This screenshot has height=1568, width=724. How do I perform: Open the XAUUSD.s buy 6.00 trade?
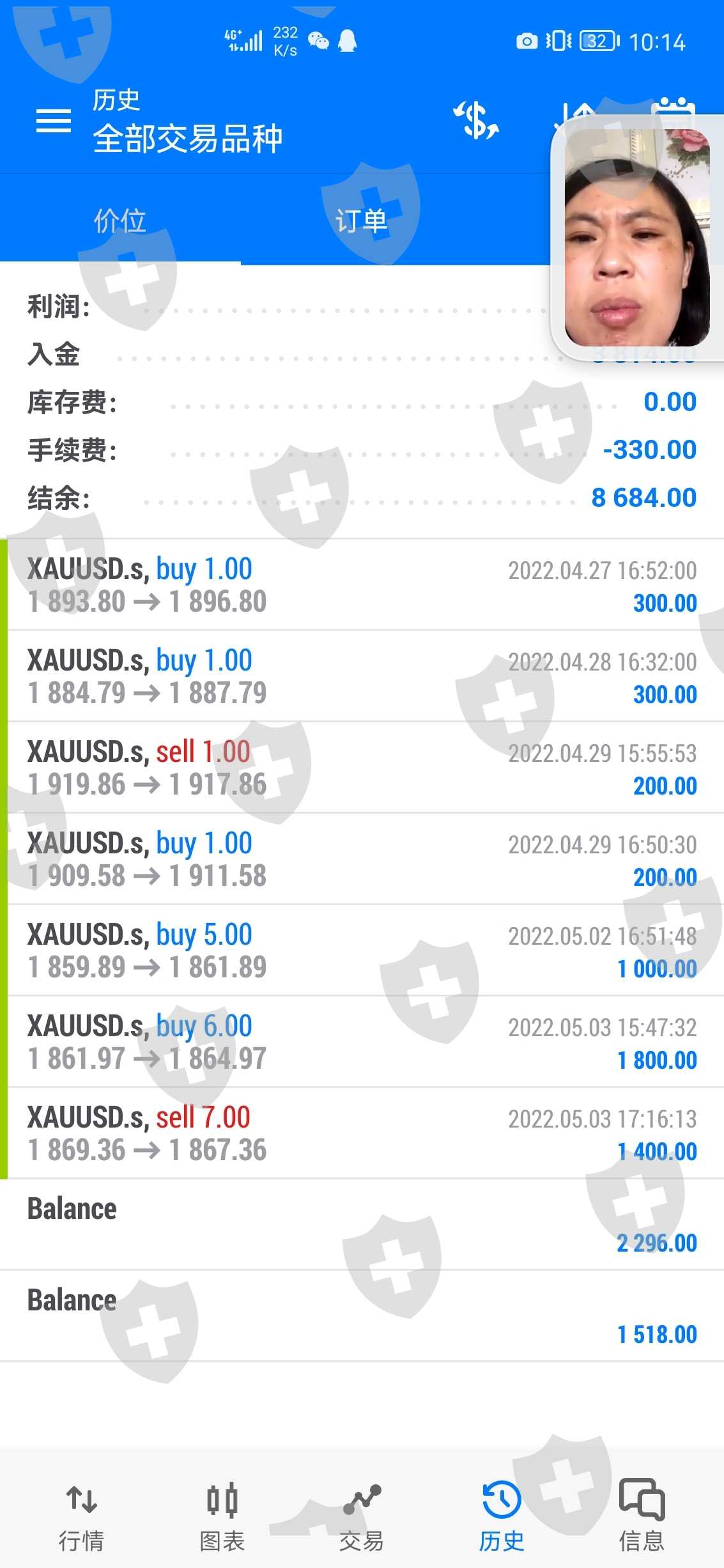(362, 1042)
